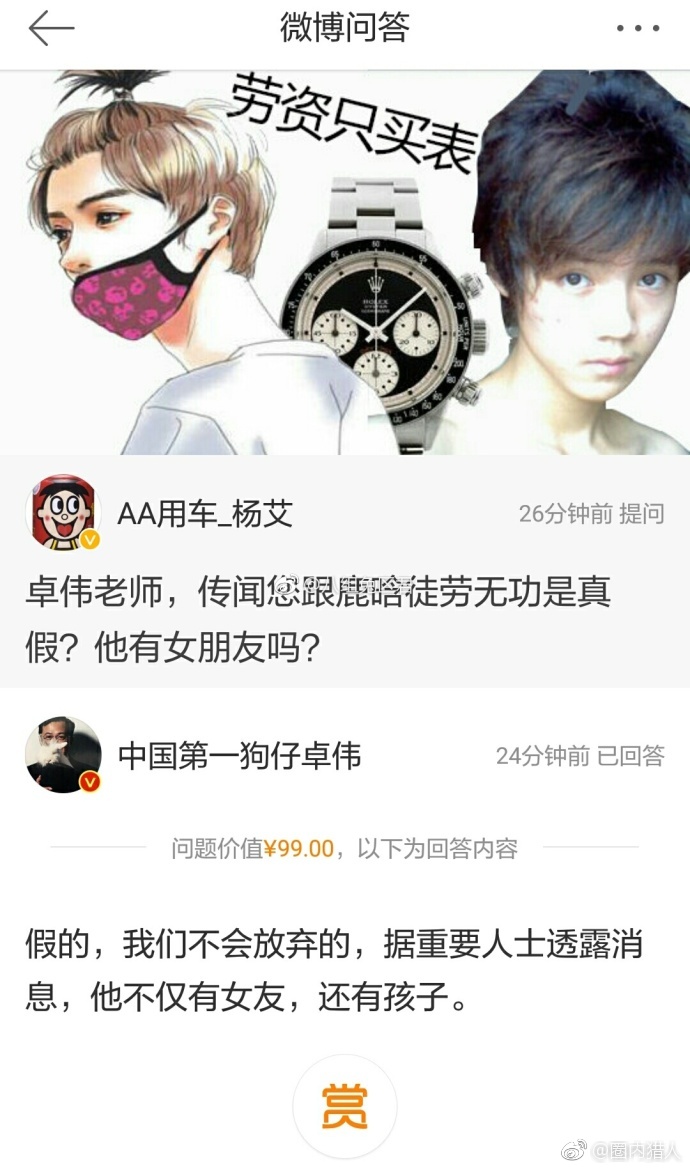Go back using the arrow icon
Image resolution: width=690 pixels, height=1169 pixels.
pyautogui.click(x=52, y=29)
